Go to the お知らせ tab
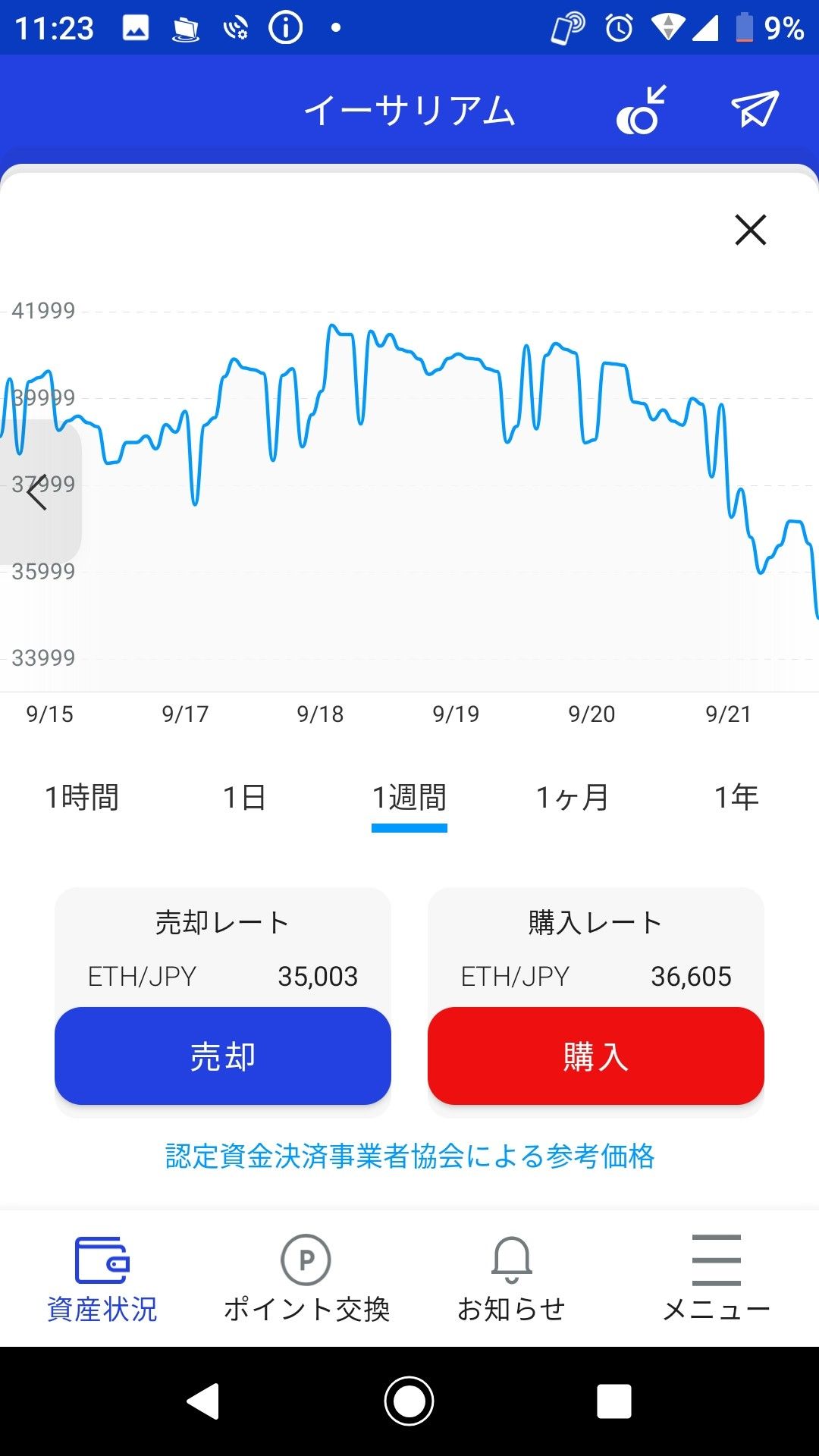 [512, 1279]
